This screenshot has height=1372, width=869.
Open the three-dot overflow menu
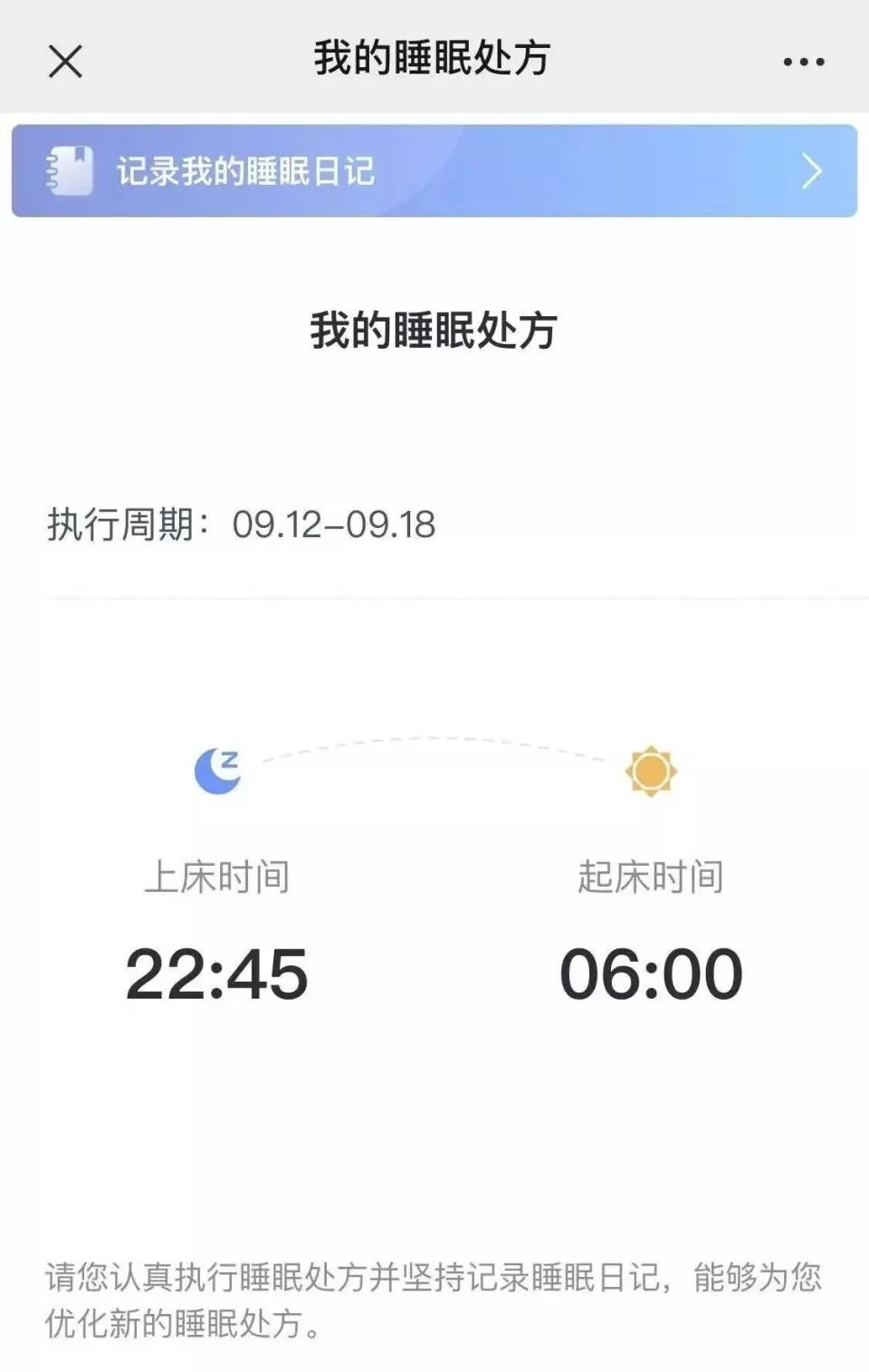803,62
